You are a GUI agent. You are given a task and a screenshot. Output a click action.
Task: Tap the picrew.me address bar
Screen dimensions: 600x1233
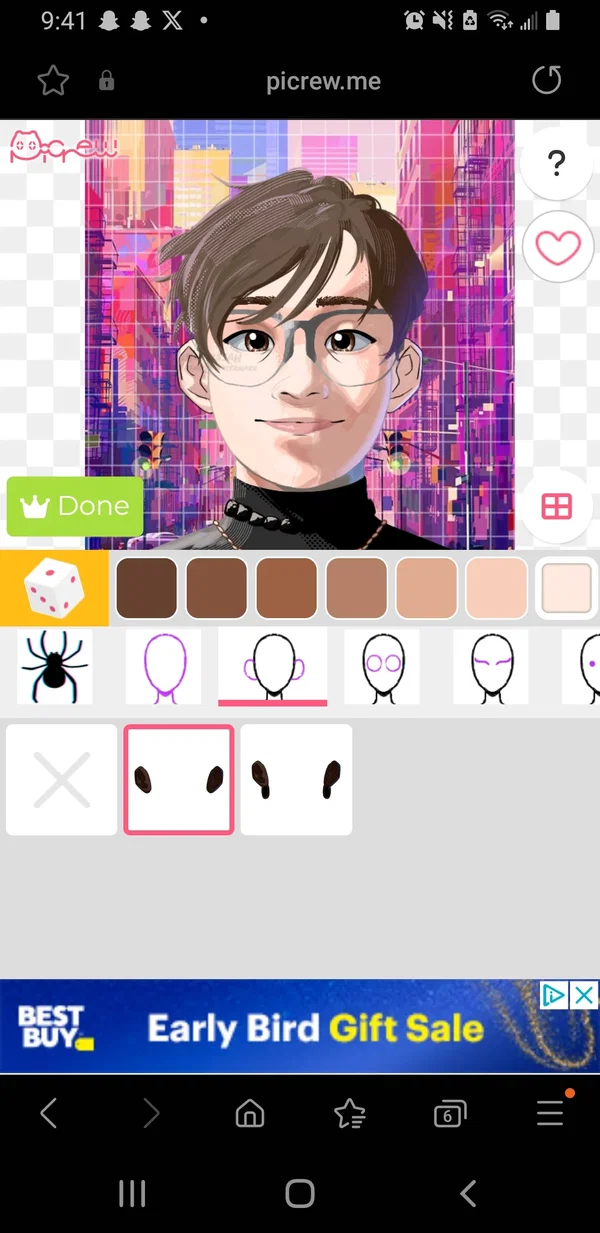pyautogui.click(x=323, y=81)
